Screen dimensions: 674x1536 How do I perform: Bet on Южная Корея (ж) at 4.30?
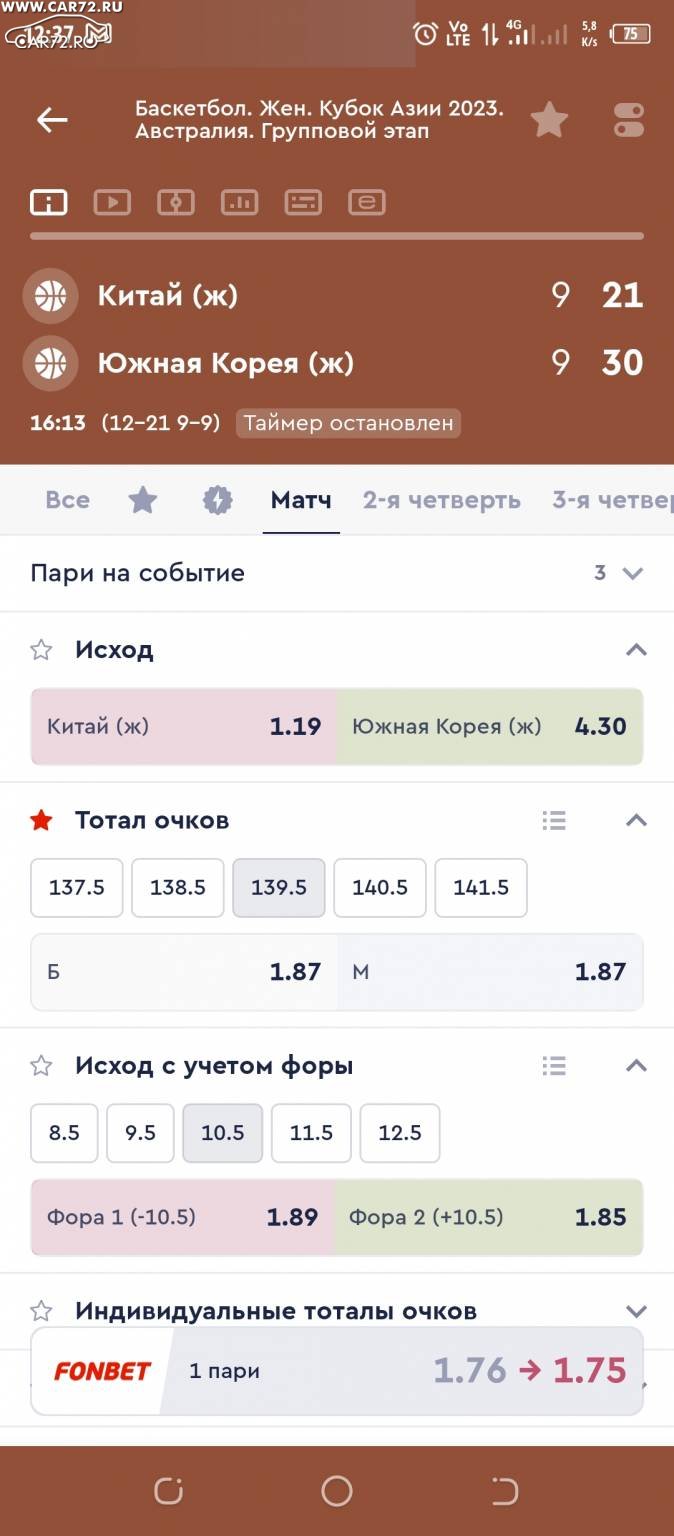pyautogui.click(x=490, y=726)
